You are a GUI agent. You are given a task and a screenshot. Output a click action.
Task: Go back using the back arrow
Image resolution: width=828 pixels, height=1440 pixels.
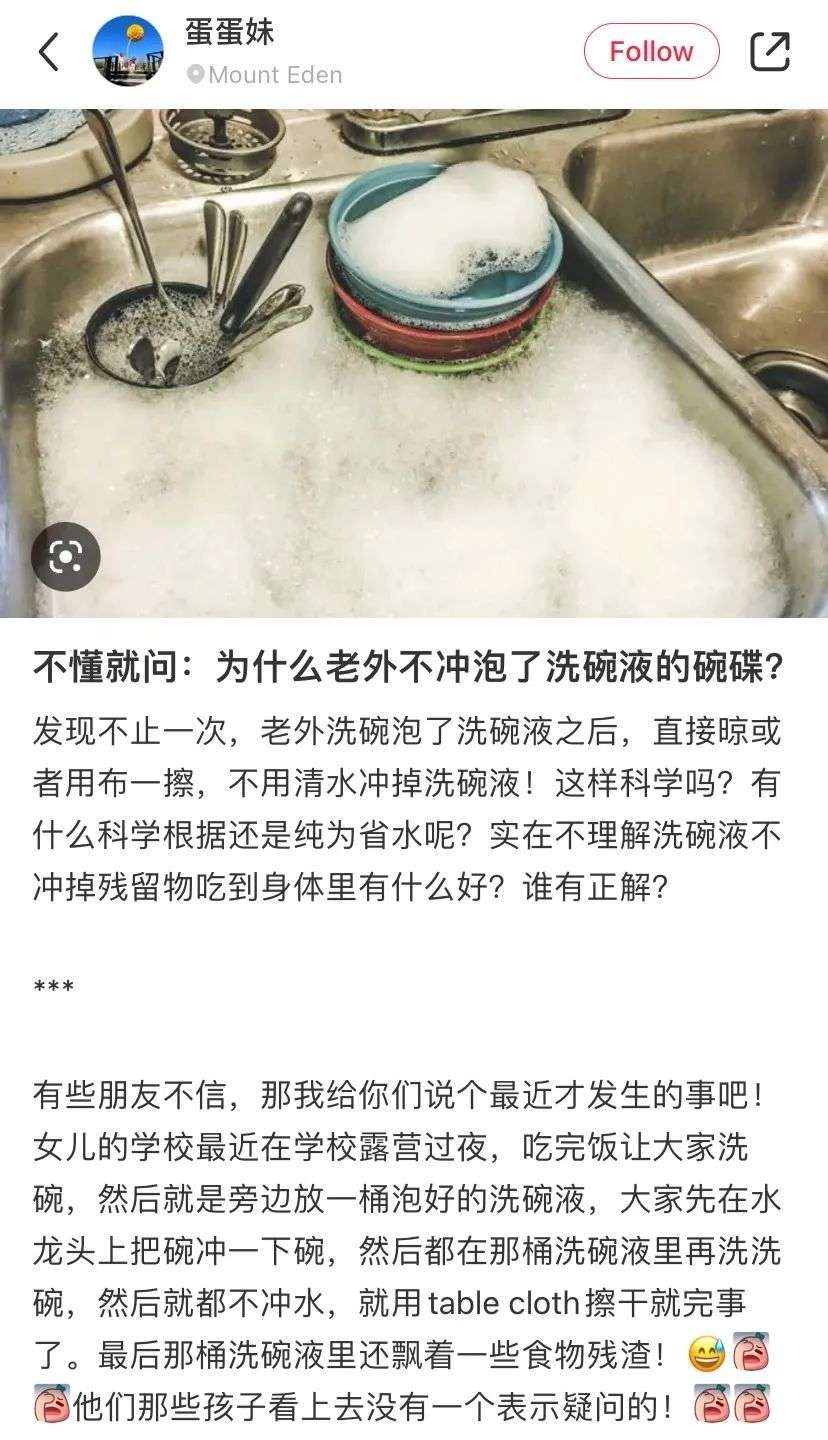pyautogui.click(x=49, y=52)
